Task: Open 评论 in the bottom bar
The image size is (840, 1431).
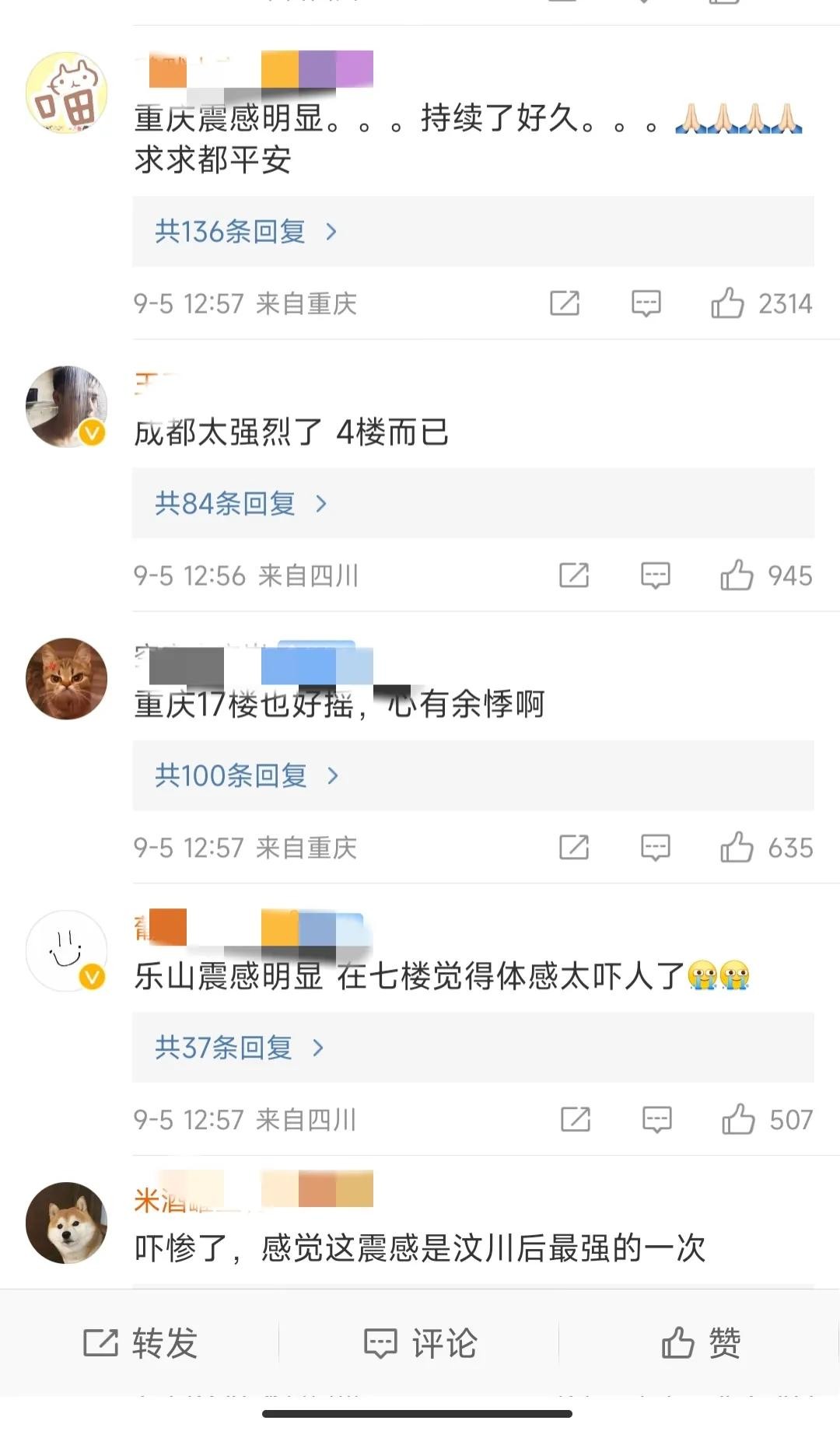Action: (421, 1343)
